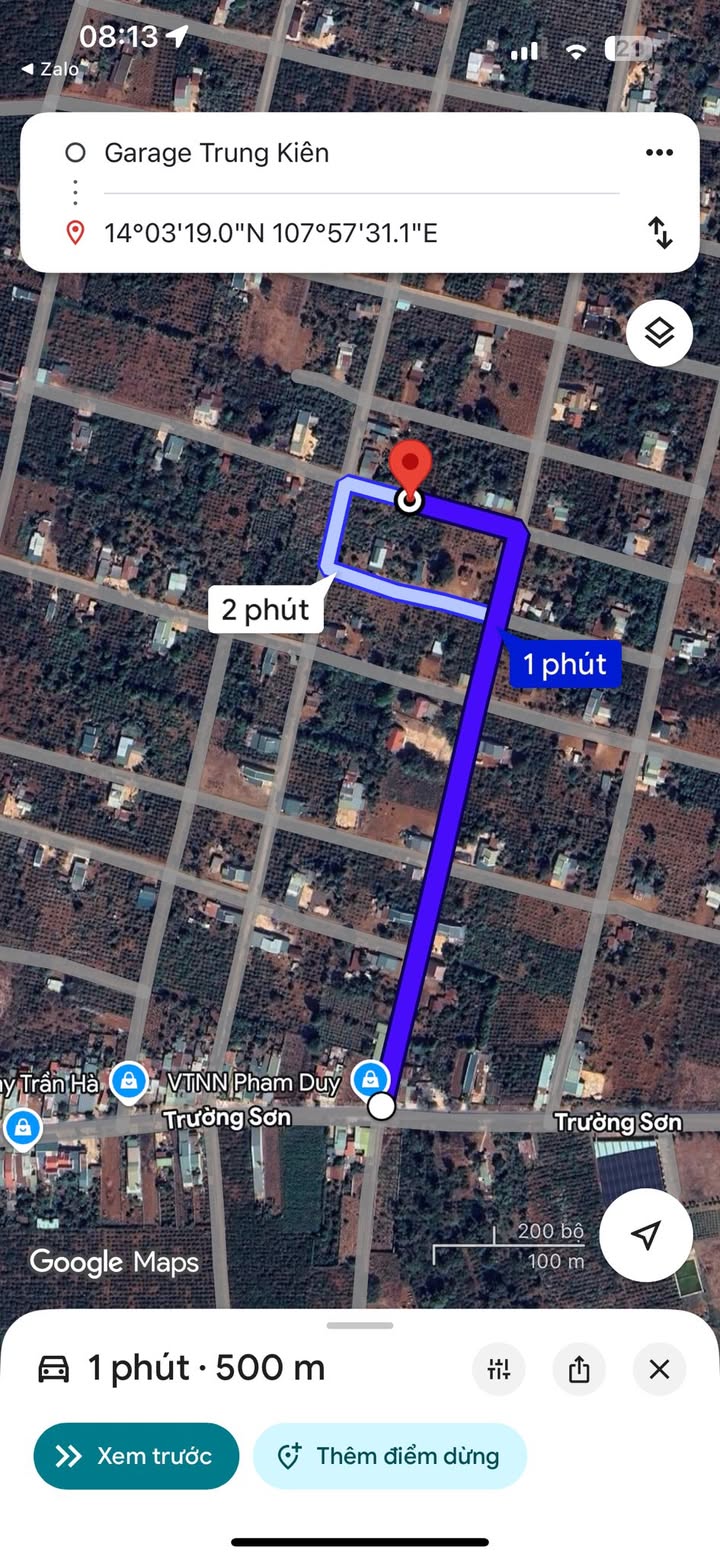This screenshot has height=1560, width=720.
Task: Recenter map on my location
Action: click(646, 1235)
